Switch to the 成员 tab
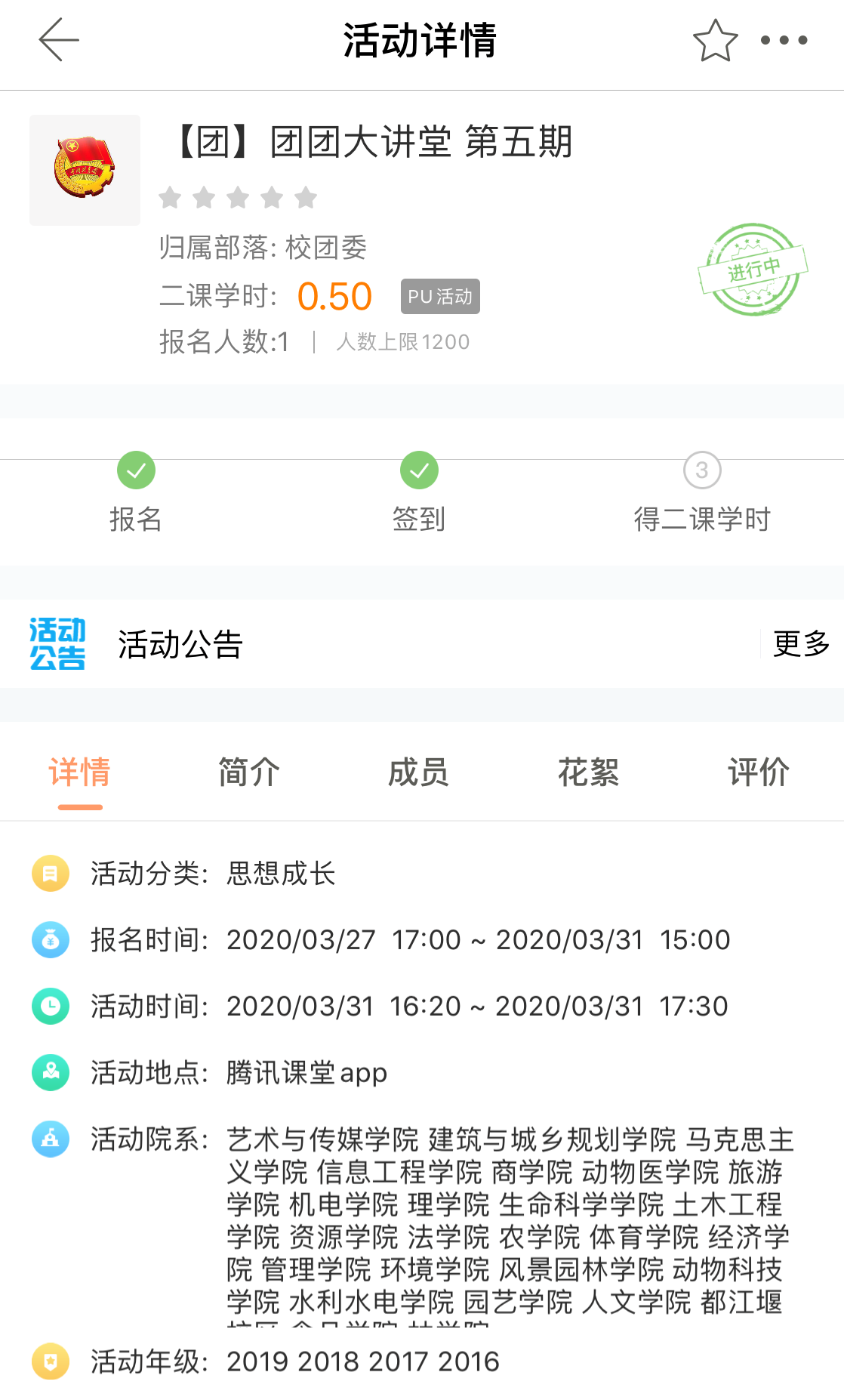The width and height of the screenshot is (844, 1400). click(x=418, y=772)
